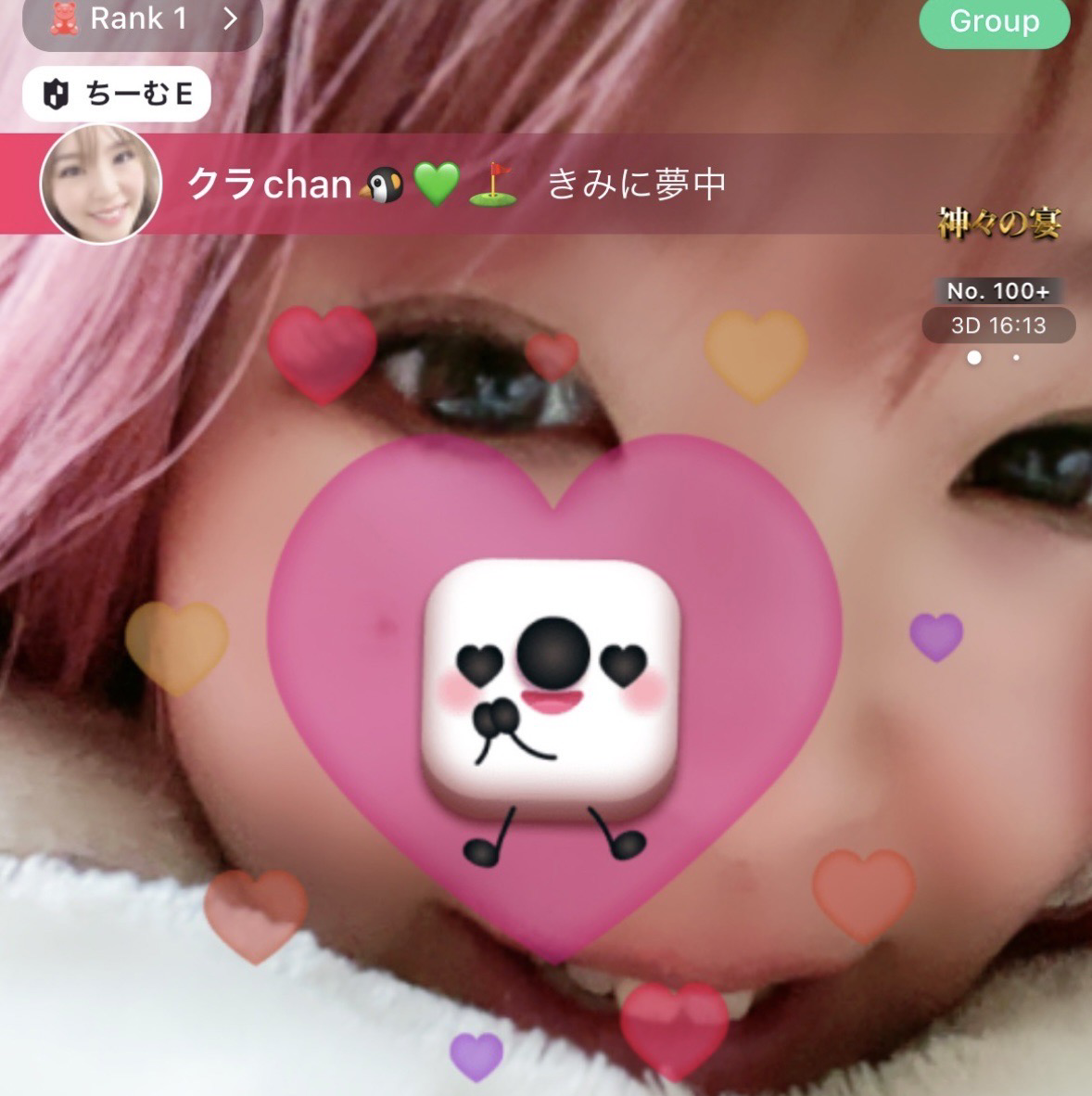The width and height of the screenshot is (1092, 1096).
Task: Open the Rank 1 ranking chevron
Action: (230, 19)
